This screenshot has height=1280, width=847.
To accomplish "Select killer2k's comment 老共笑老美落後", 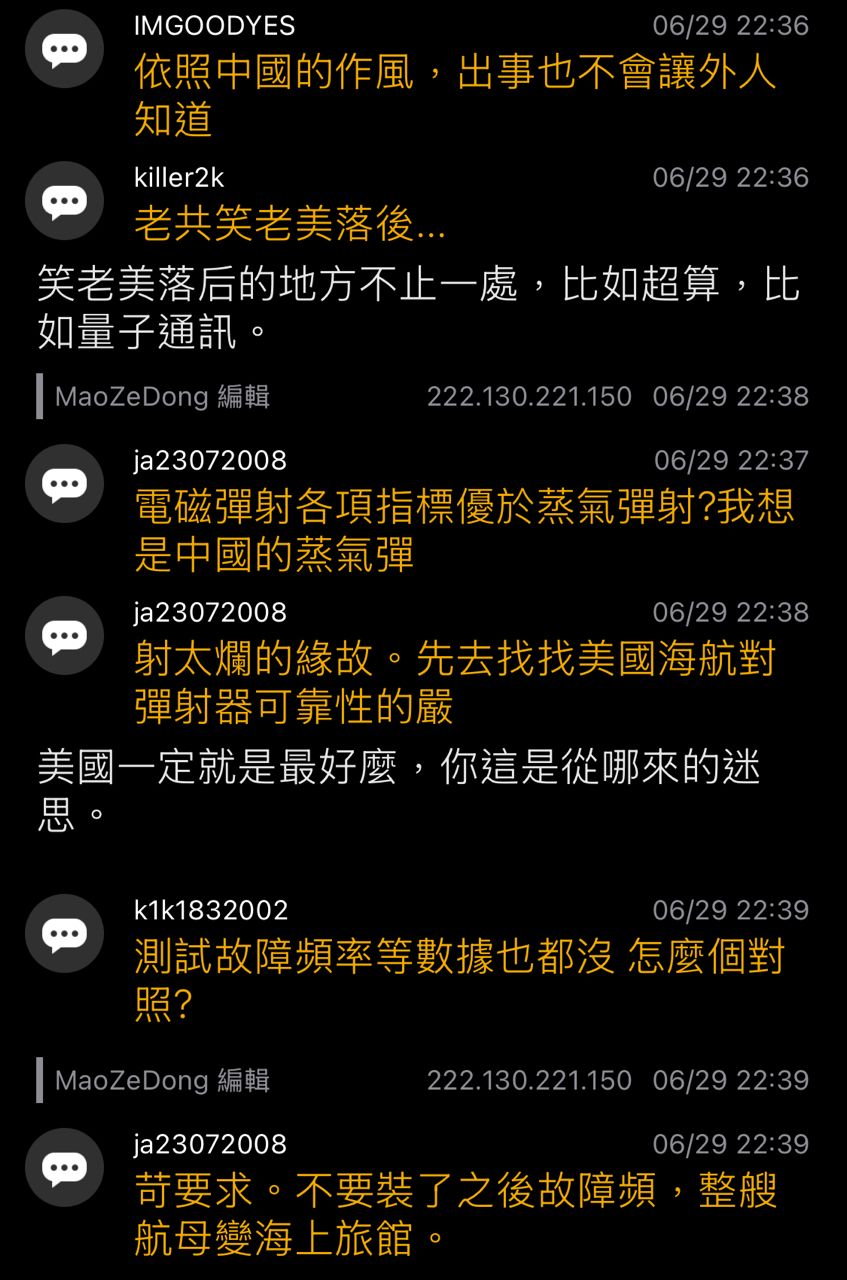I will pos(290,226).
